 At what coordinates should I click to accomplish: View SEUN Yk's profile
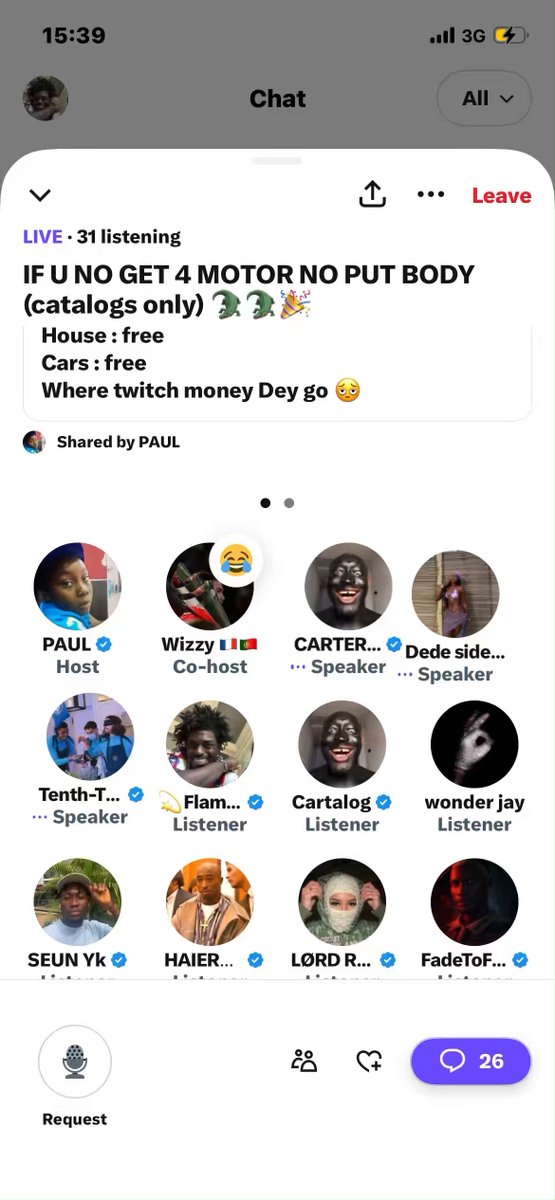click(x=77, y=902)
